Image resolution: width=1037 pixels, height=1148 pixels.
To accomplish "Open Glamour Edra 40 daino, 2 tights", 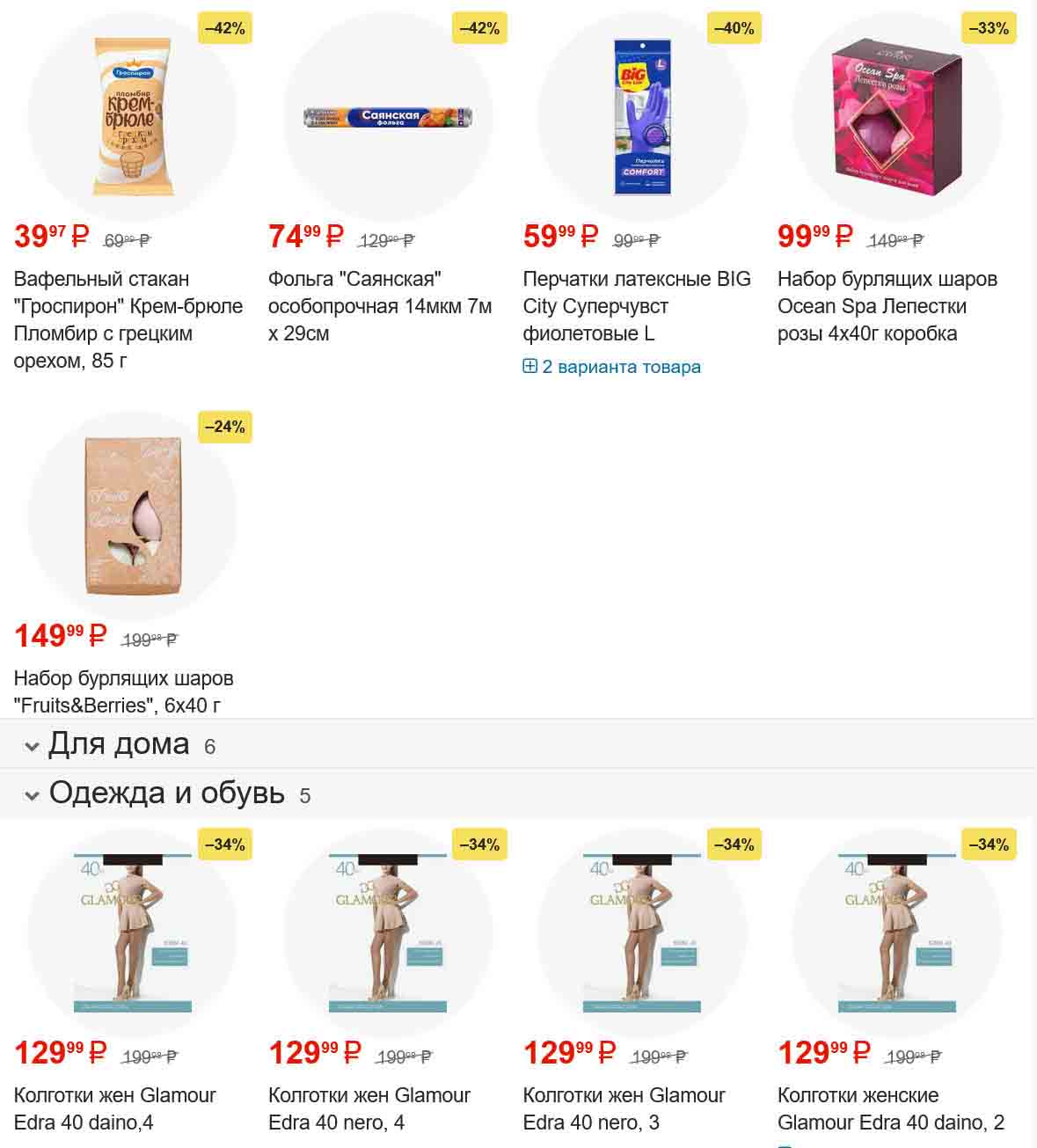I will point(890,1108).
